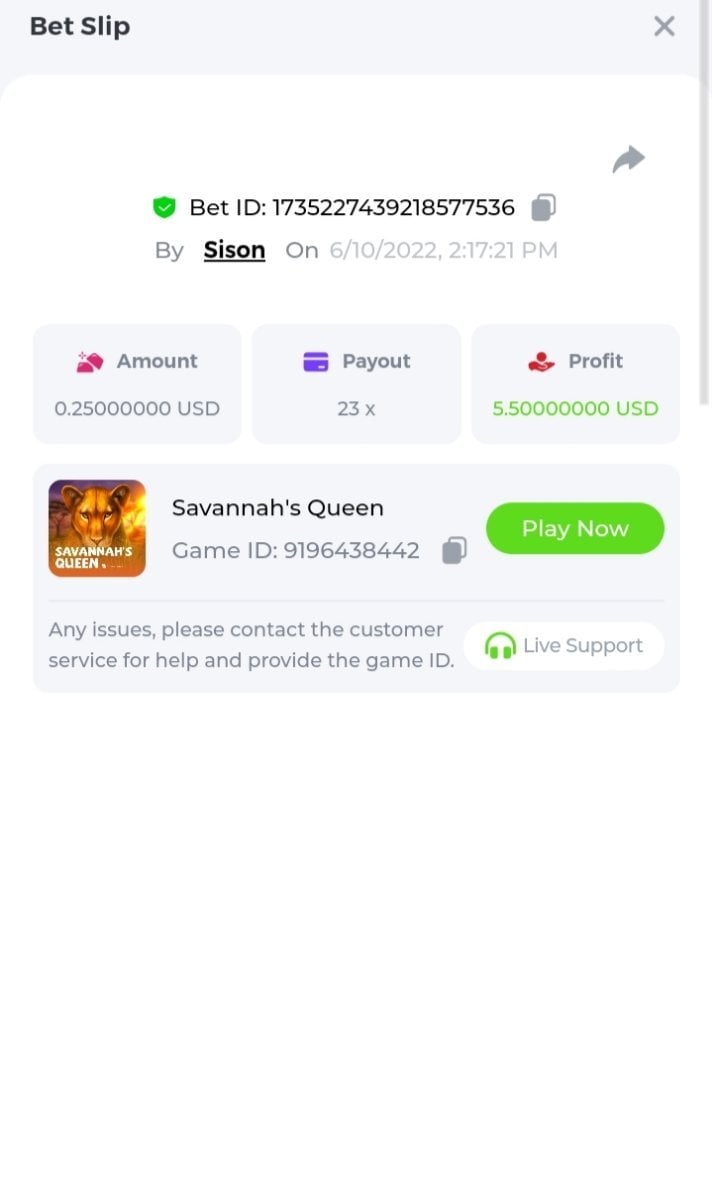This screenshot has height=1200, width=712.
Task: Open the Savannah's Queen game thumbnail
Action: [x=97, y=528]
